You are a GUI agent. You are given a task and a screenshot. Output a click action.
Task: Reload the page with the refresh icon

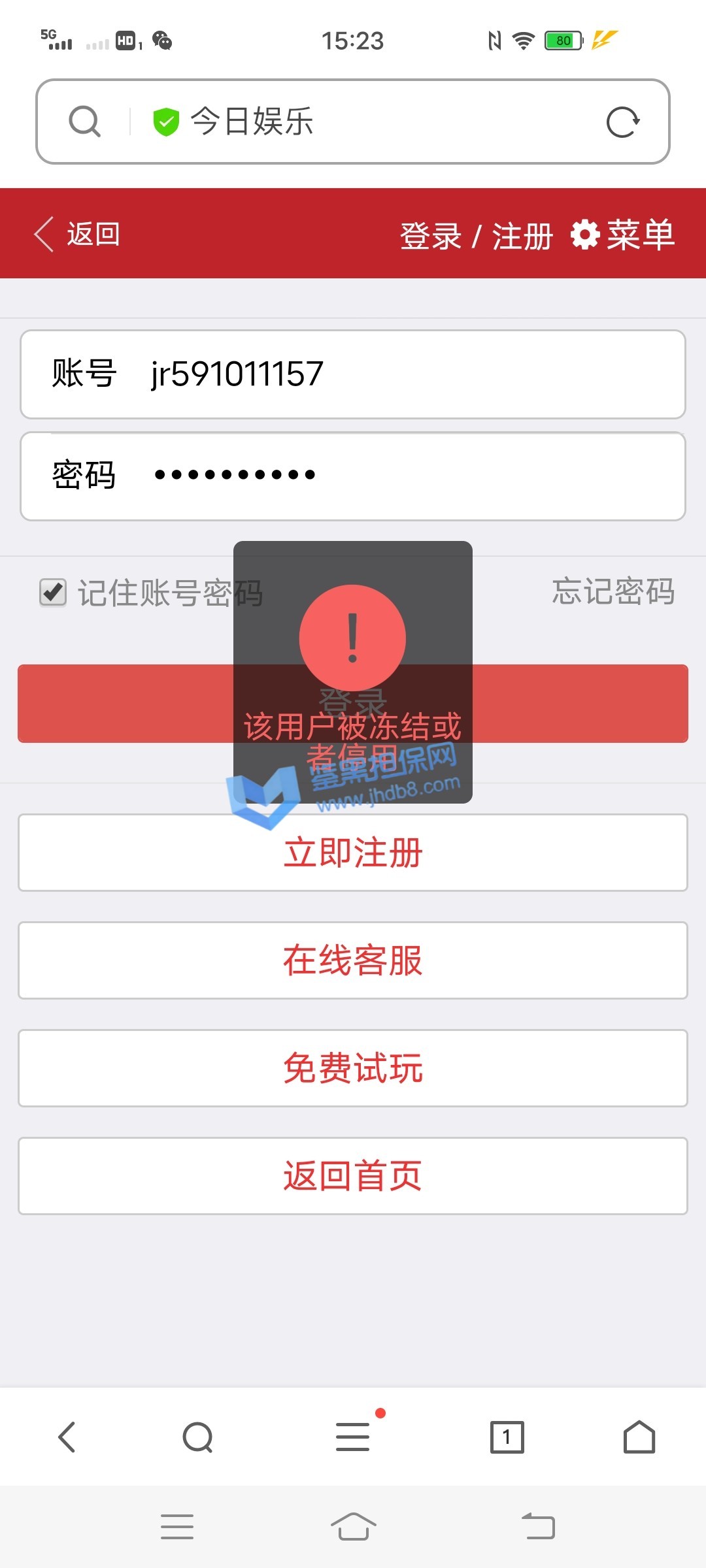pos(622,122)
